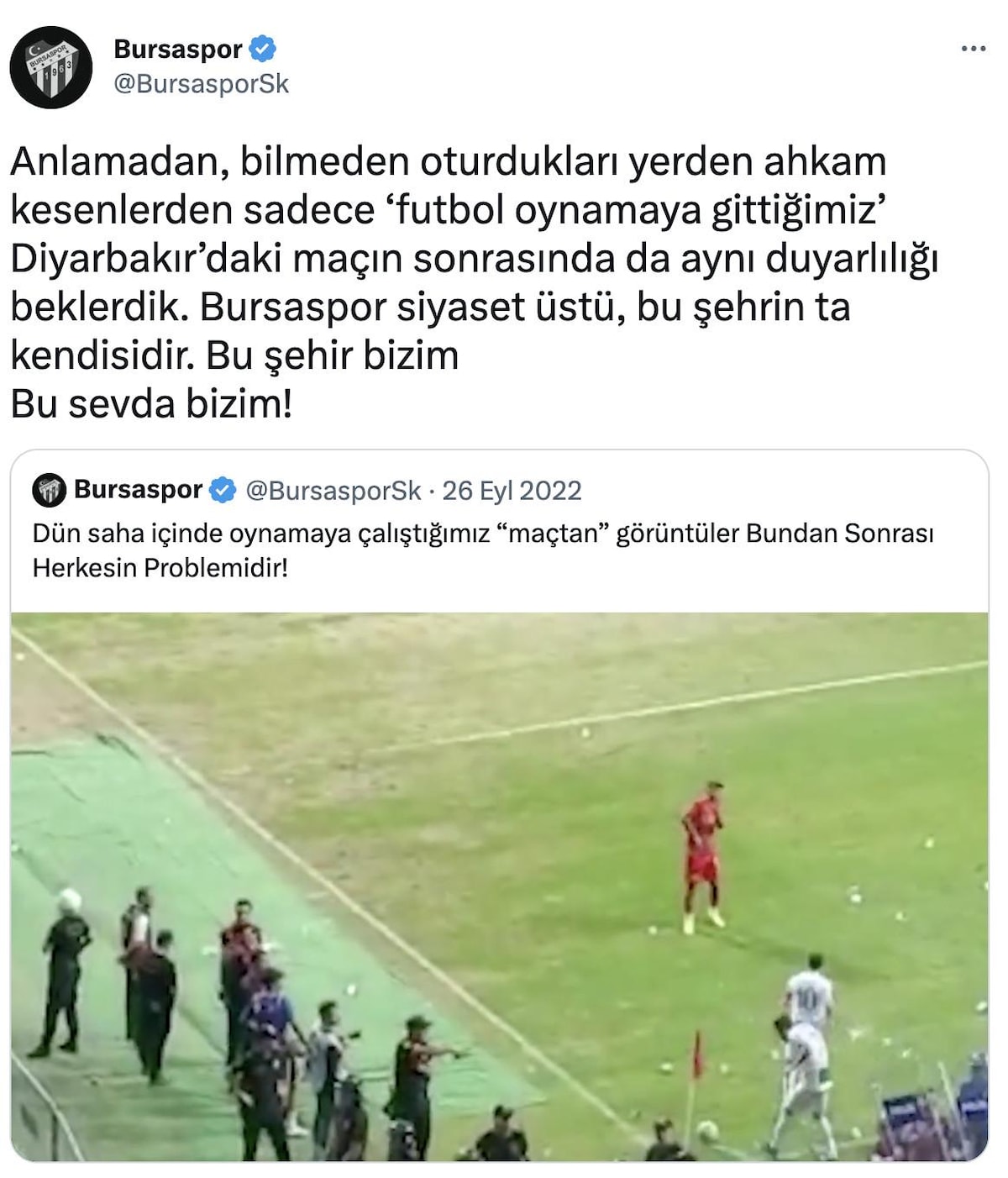Screen dimensions: 1008x1178
Task: Open the match image in the quoted tweet
Action: pos(499,886)
